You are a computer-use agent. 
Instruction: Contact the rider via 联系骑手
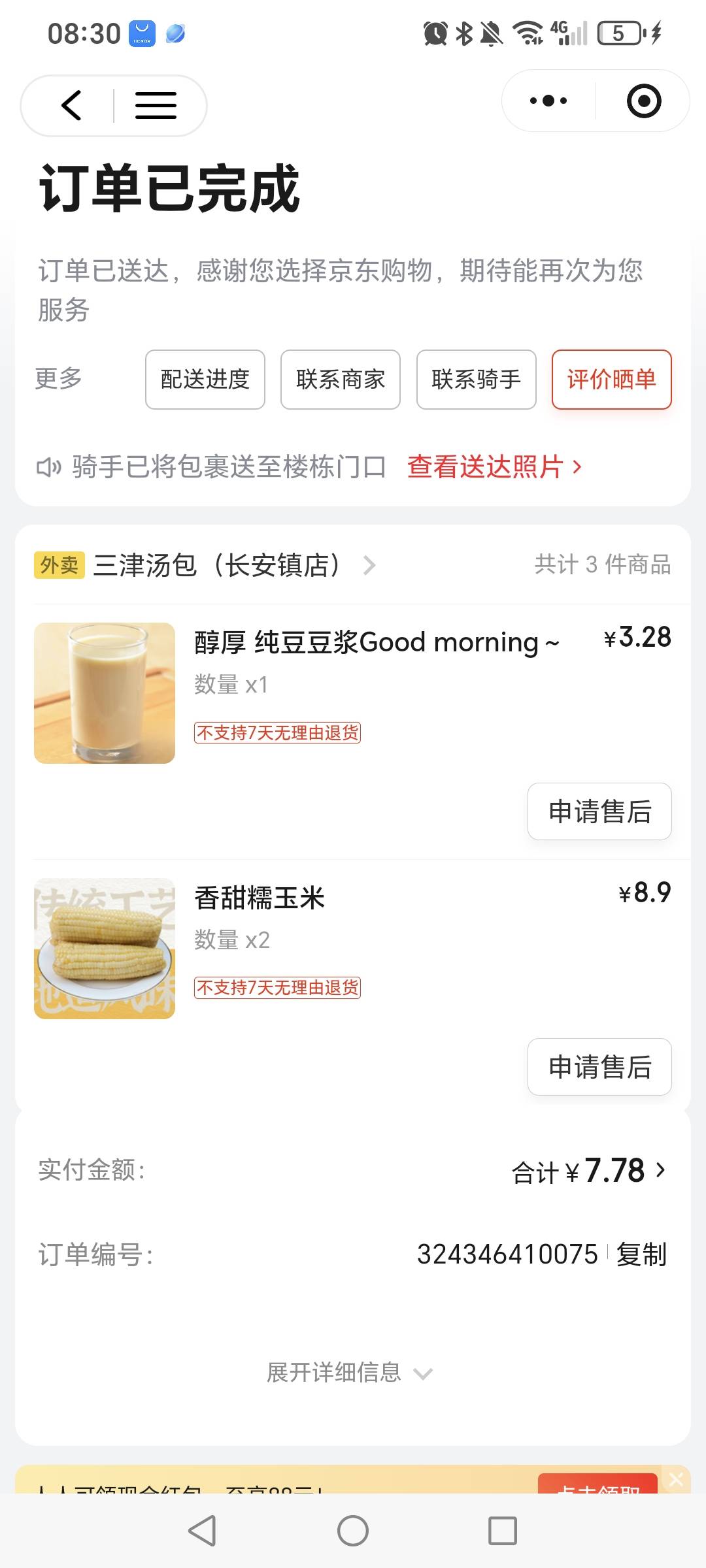[x=476, y=380]
